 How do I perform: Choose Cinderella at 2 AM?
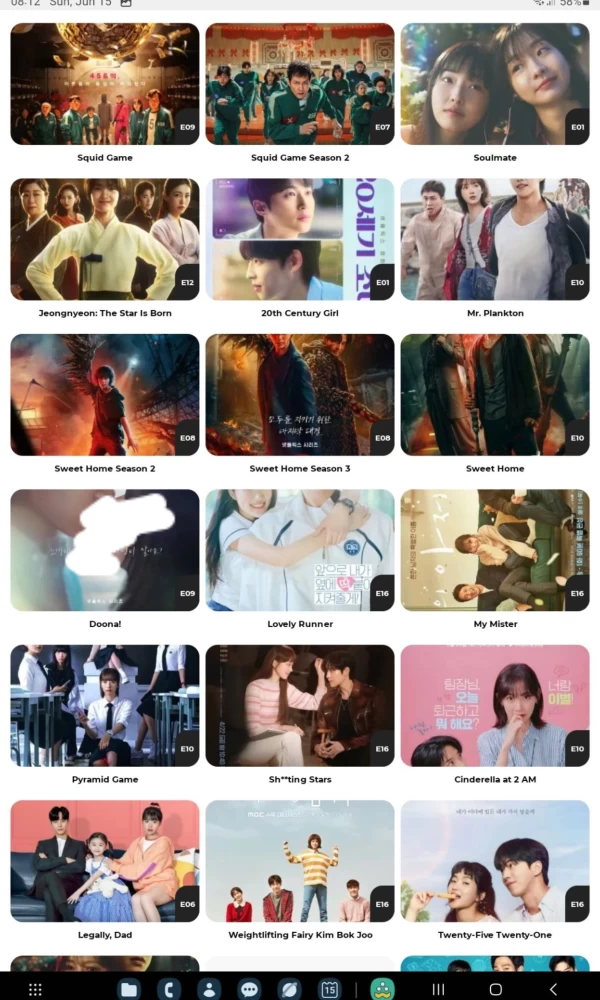[x=495, y=705]
